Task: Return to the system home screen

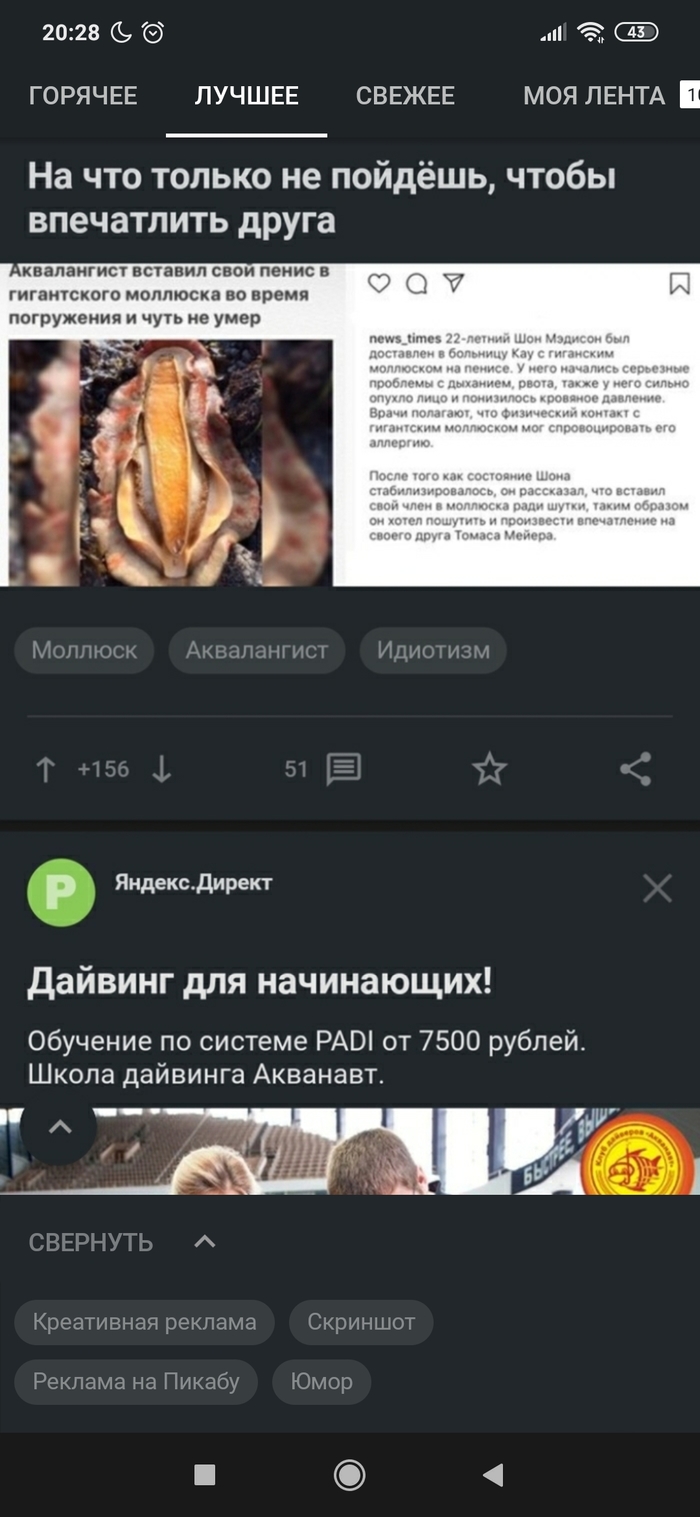Action: (x=349, y=1474)
